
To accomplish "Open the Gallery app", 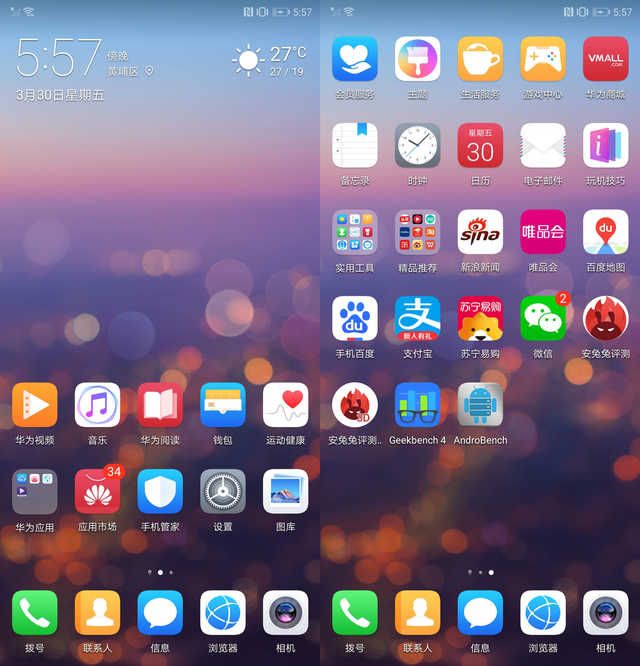I will point(285,491).
